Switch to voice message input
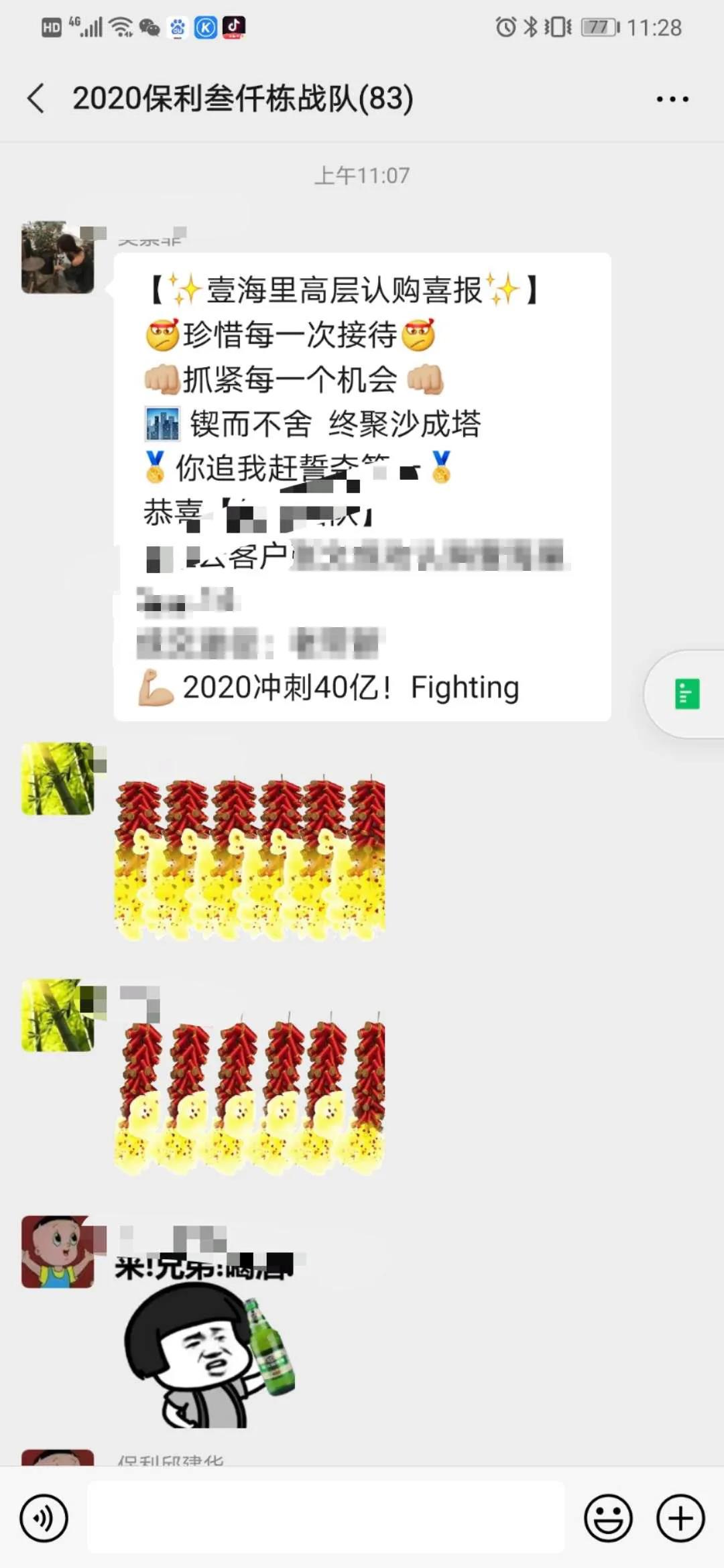The image size is (724, 1568). click(x=44, y=1518)
